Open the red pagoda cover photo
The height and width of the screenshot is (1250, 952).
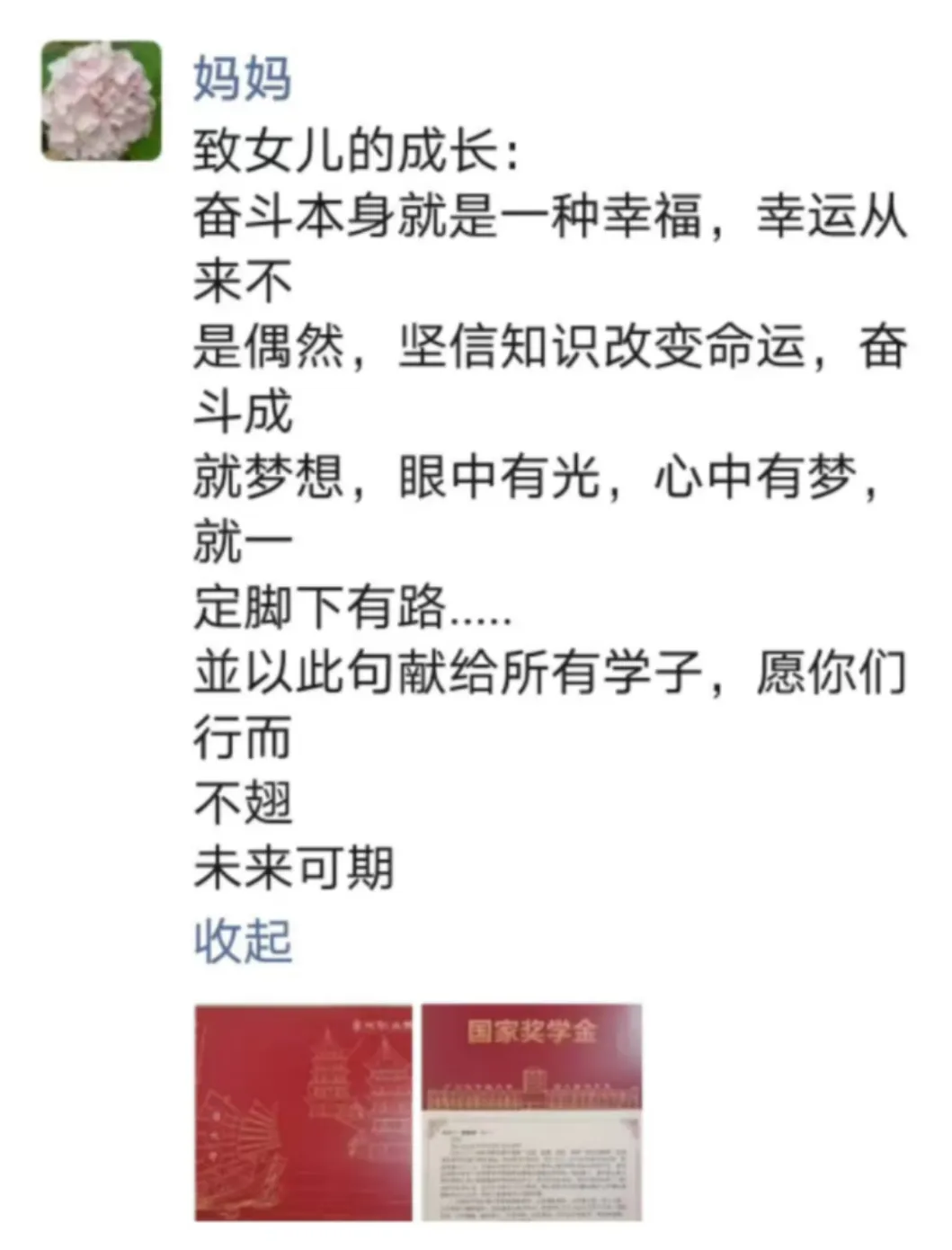click(303, 1112)
